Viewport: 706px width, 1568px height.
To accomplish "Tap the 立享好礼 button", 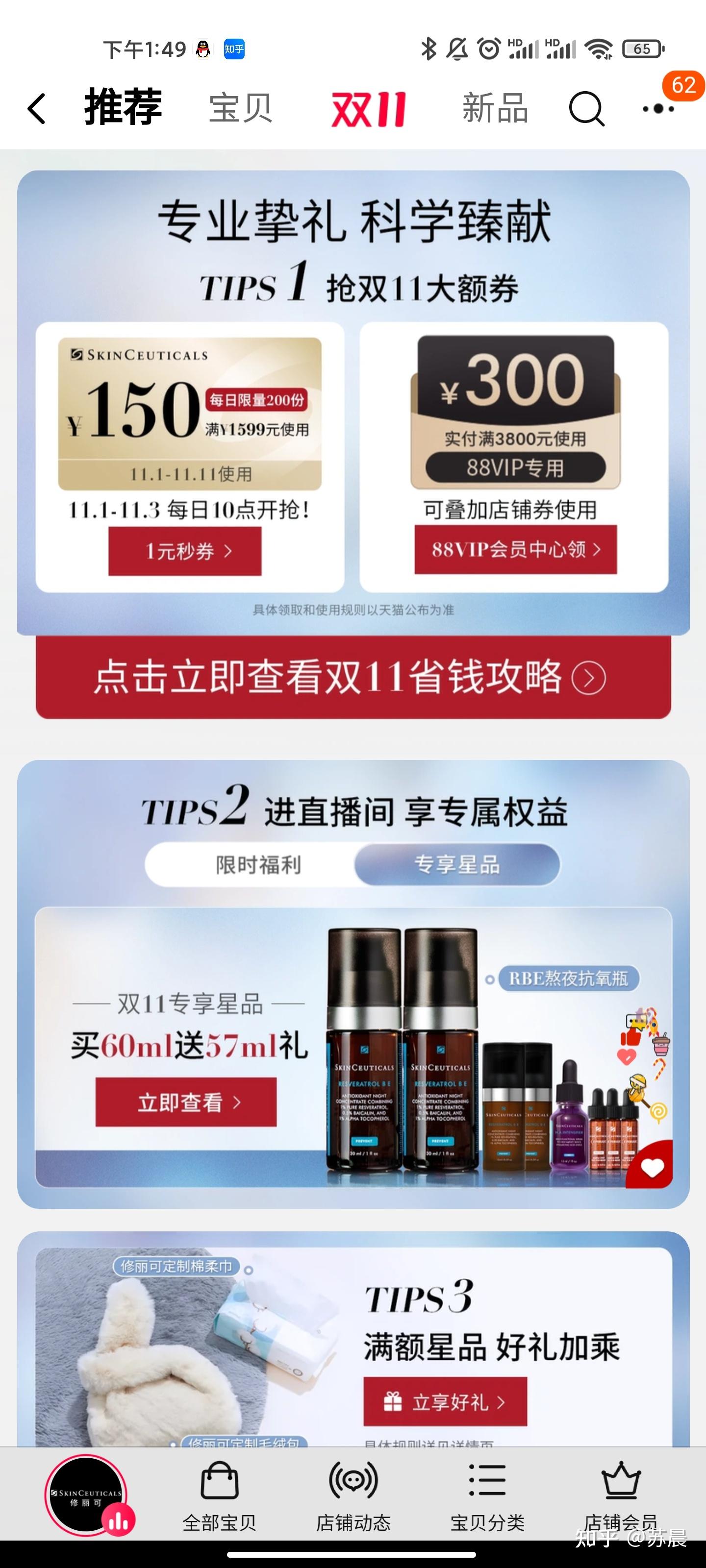I will (445, 1402).
